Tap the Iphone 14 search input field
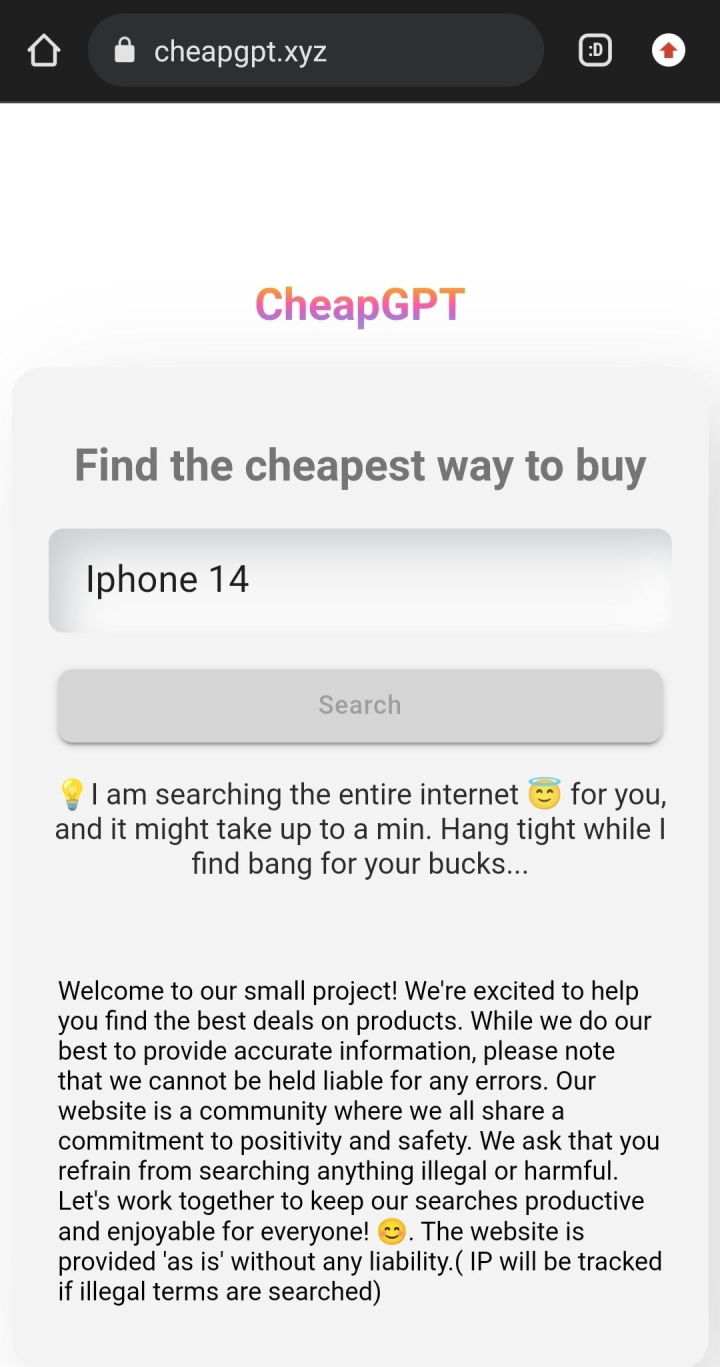 pos(359,580)
